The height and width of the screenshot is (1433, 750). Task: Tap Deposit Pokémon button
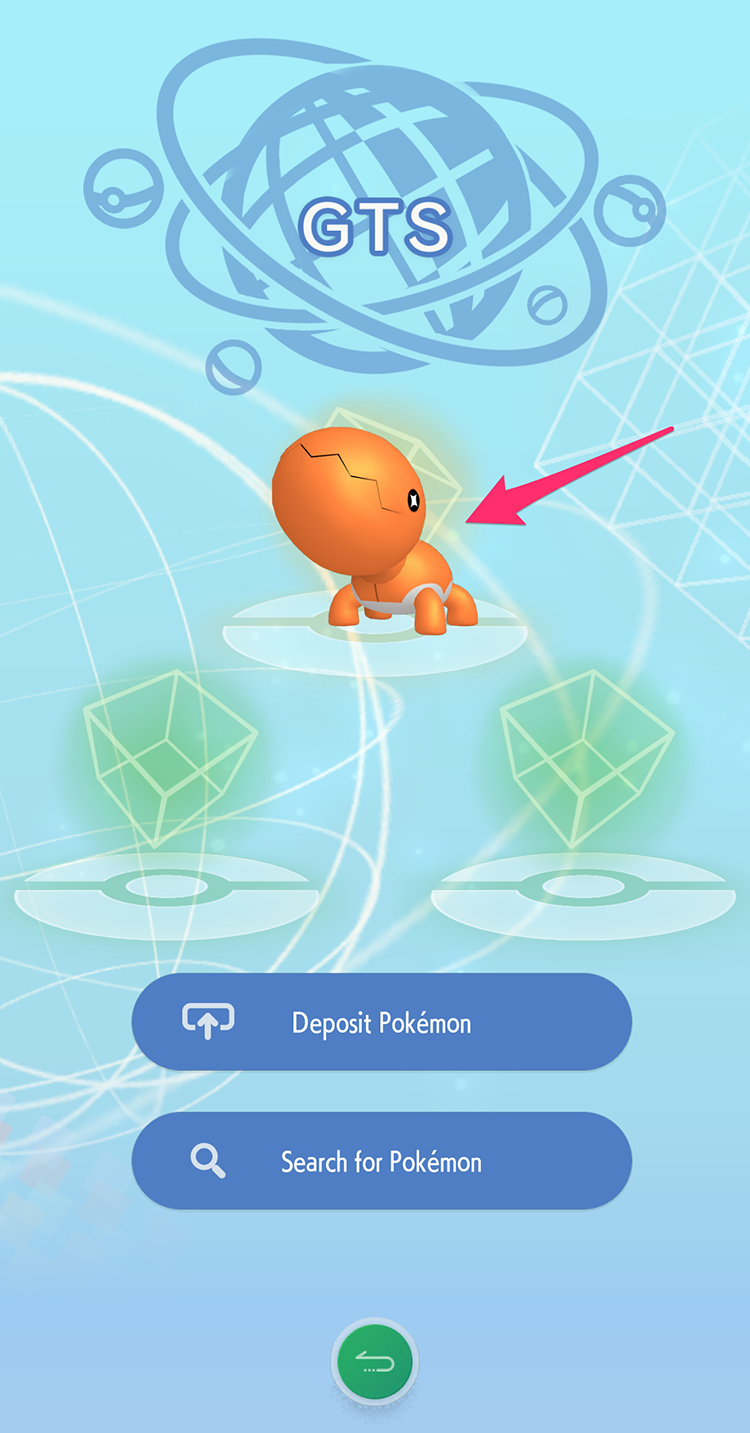tap(381, 1022)
